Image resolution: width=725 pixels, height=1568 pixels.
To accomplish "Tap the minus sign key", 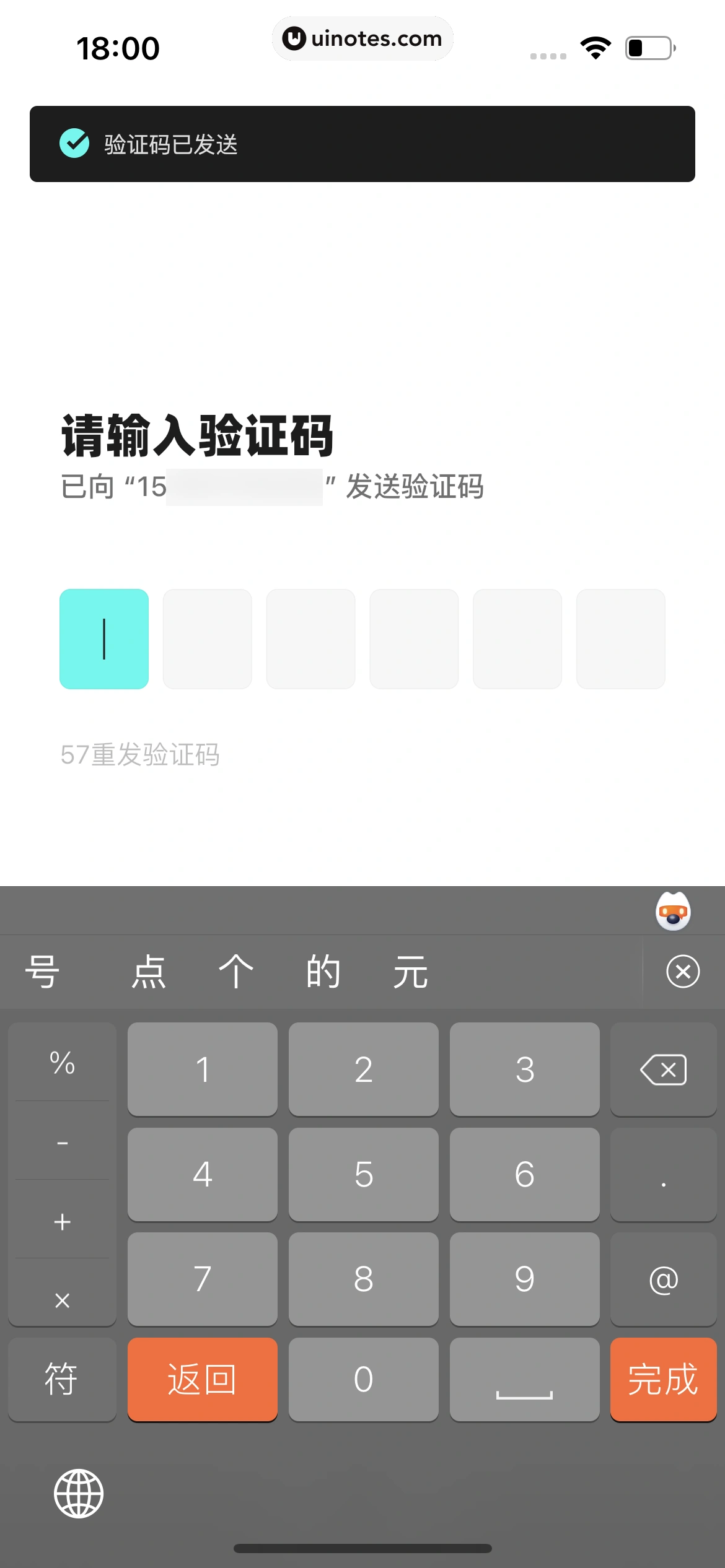I will (x=61, y=1143).
